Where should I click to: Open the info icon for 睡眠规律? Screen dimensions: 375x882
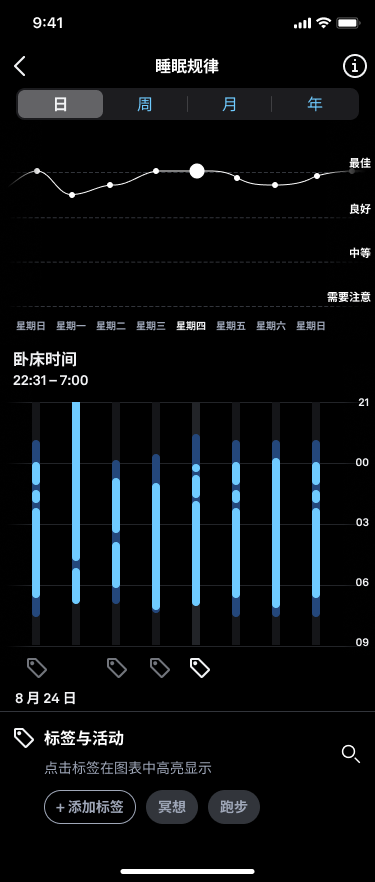tap(354, 66)
